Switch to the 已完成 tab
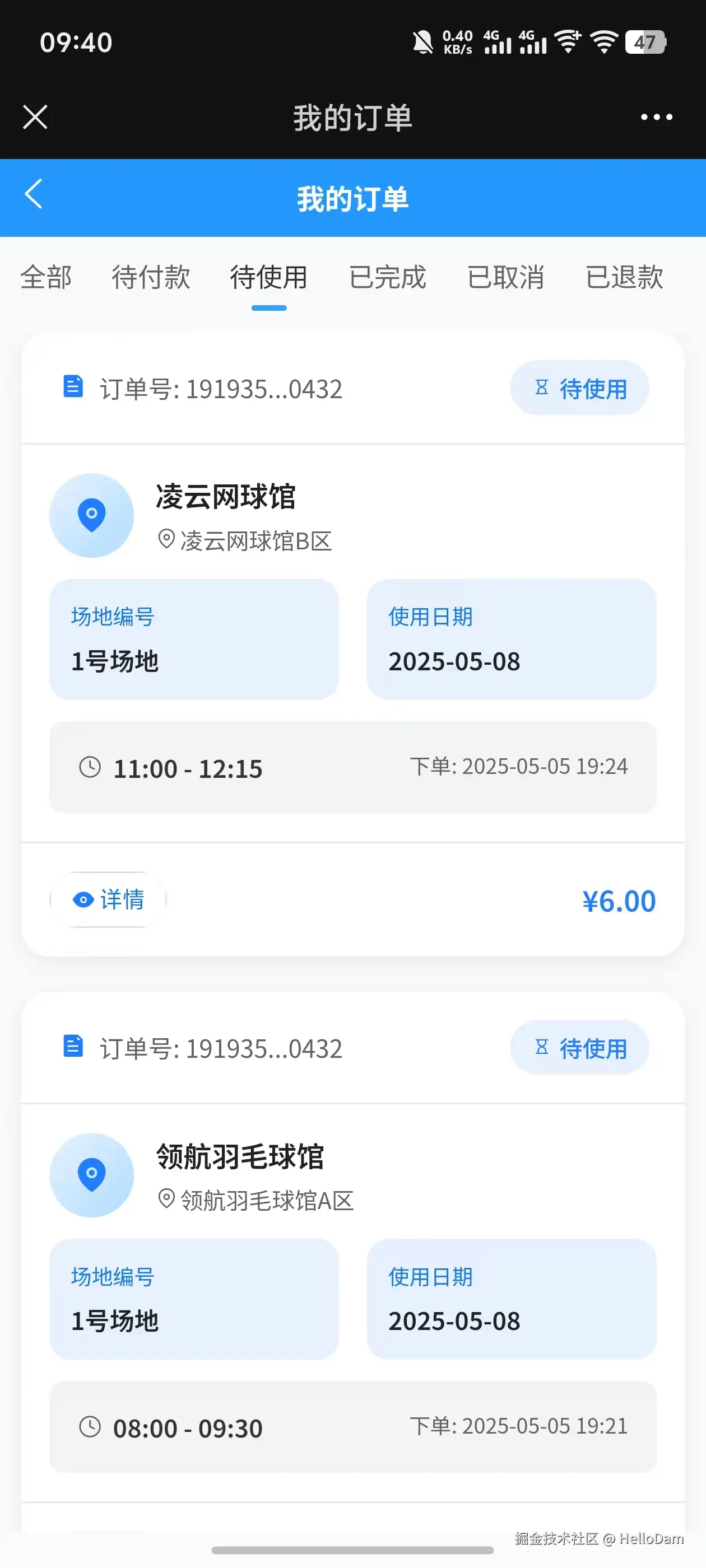 pos(387,278)
